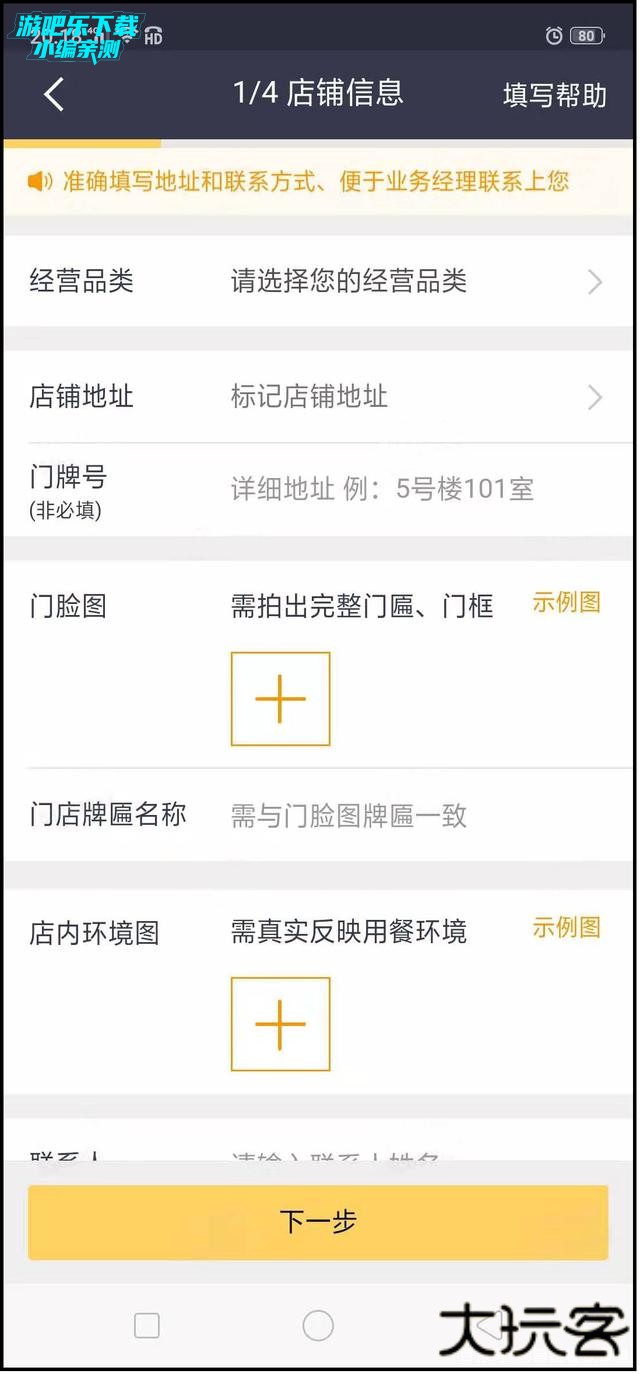View the 示例图 for 门脸图
Viewport: 640px width, 1374px height.
pyautogui.click(x=566, y=603)
